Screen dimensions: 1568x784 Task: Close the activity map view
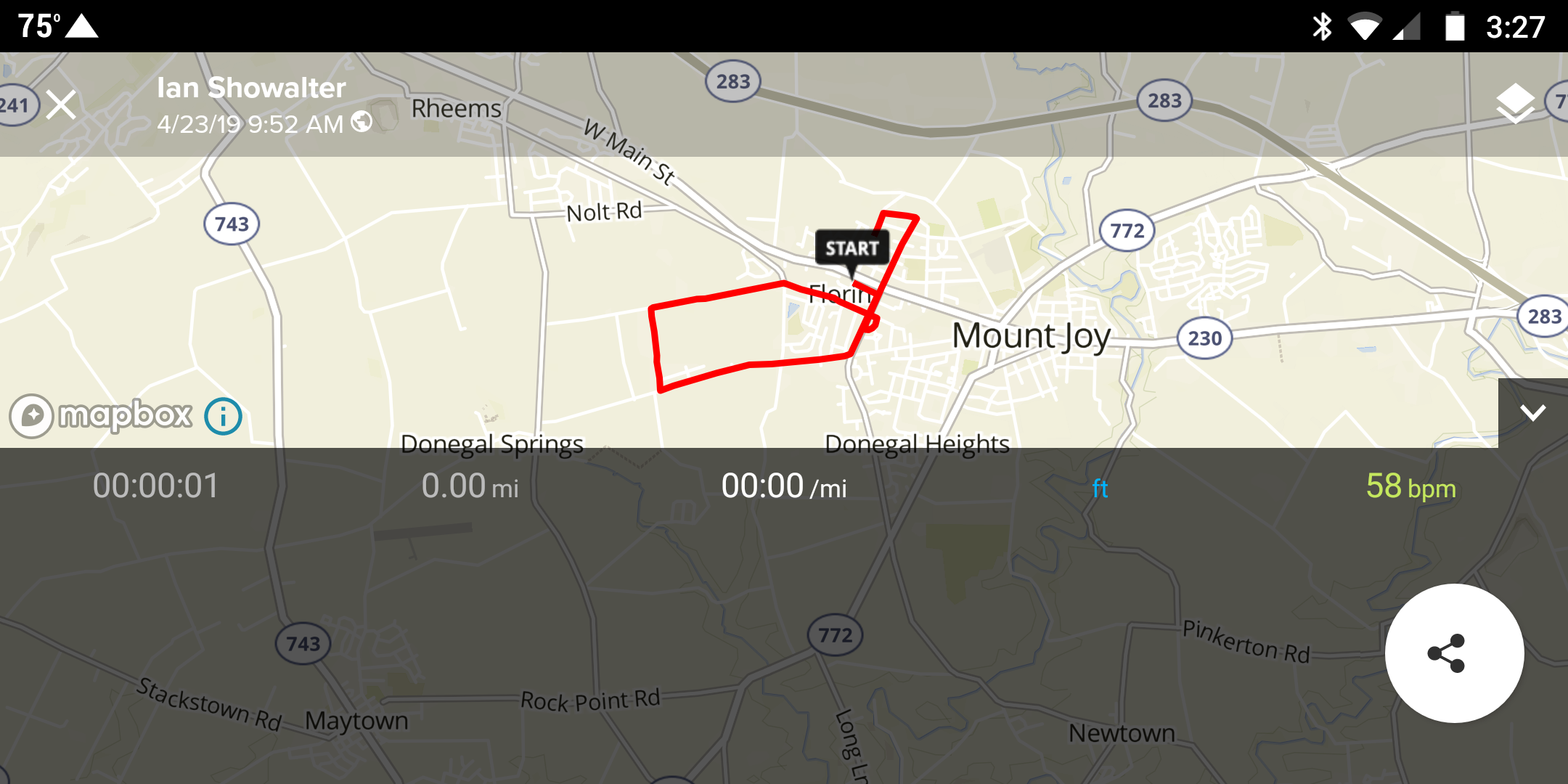pyautogui.click(x=61, y=105)
